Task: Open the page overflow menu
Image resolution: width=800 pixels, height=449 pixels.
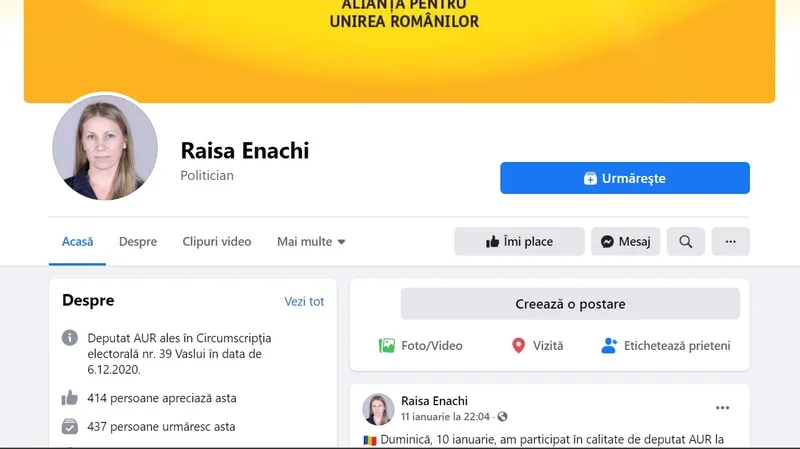Action: (x=730, y=242)
